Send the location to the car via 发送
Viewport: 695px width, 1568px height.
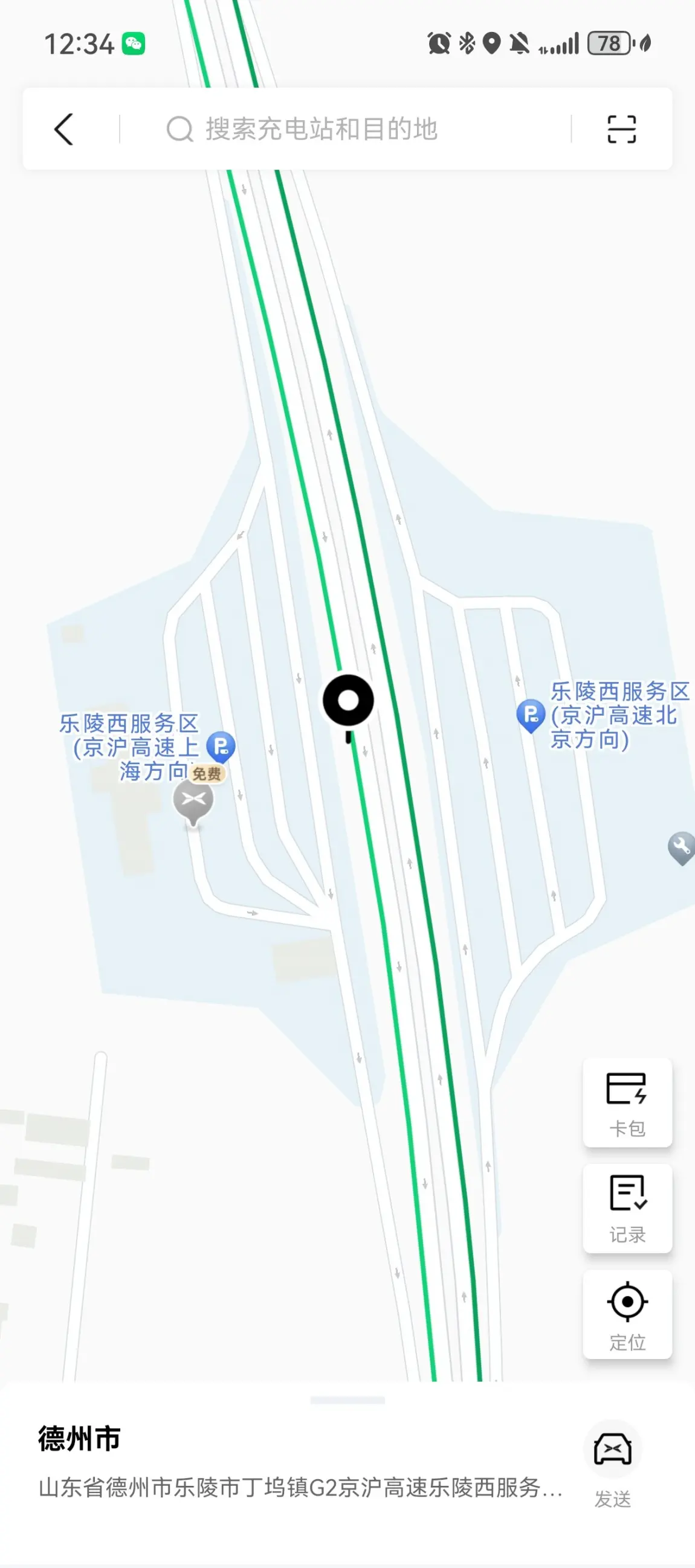tap(612, 1465)
